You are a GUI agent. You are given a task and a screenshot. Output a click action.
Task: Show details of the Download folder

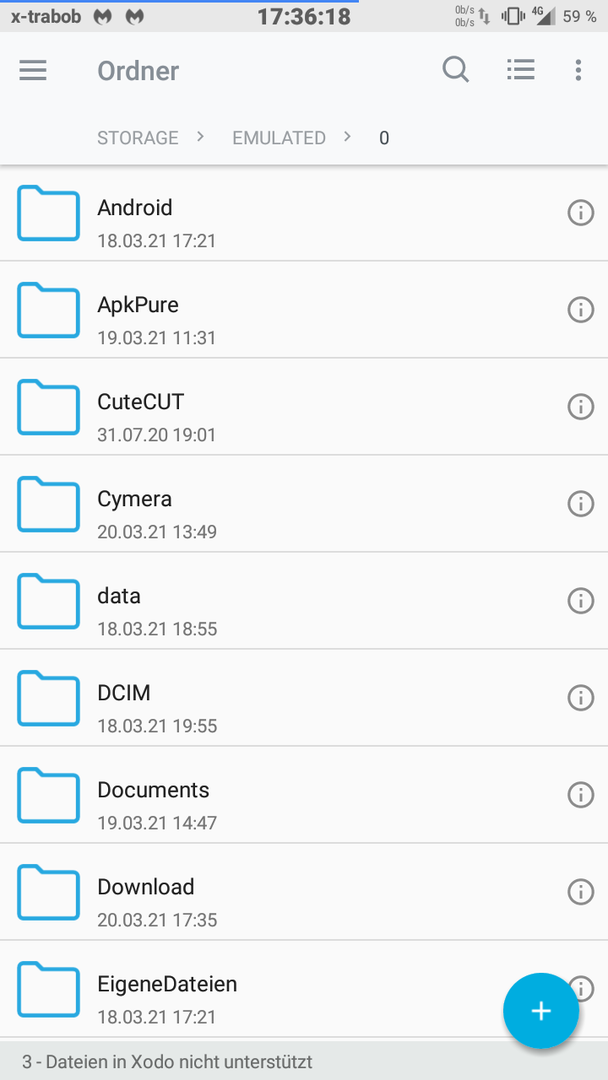(x=580, y=892)
